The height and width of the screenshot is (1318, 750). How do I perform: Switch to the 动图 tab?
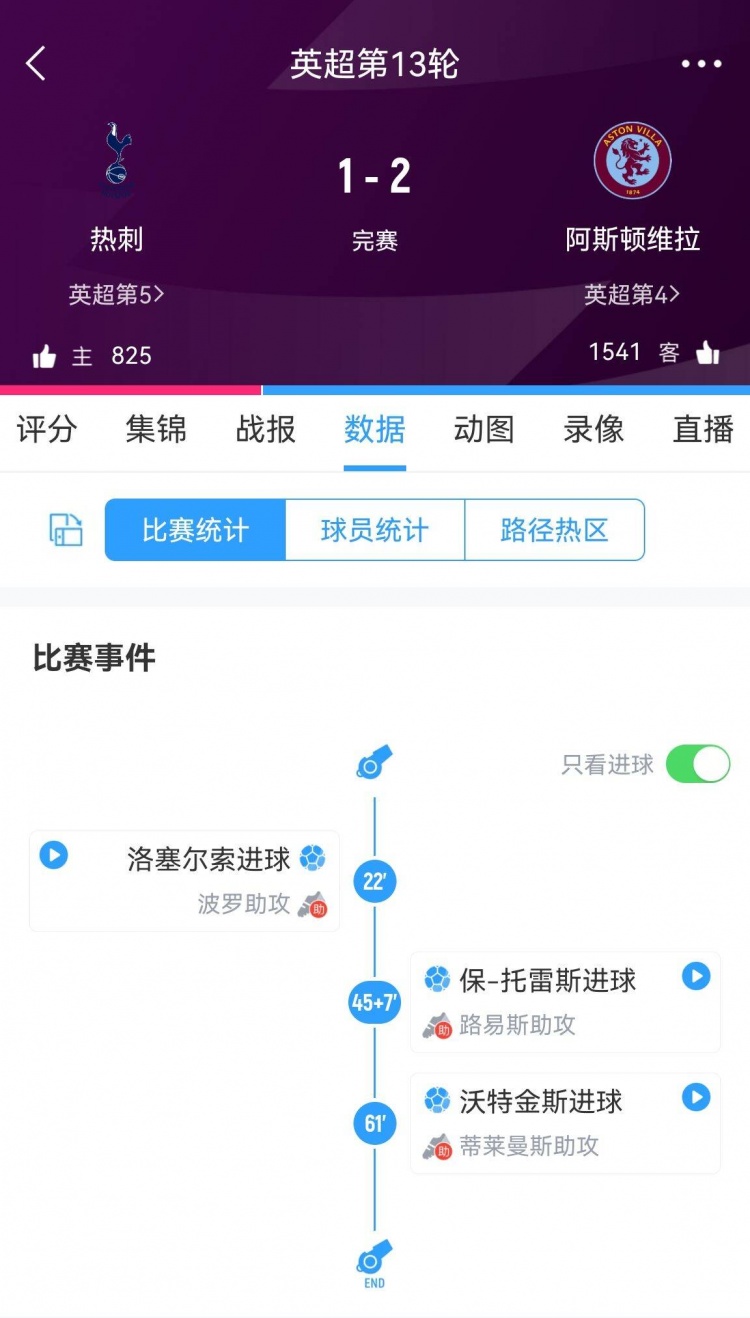click(x=484, y=430)
